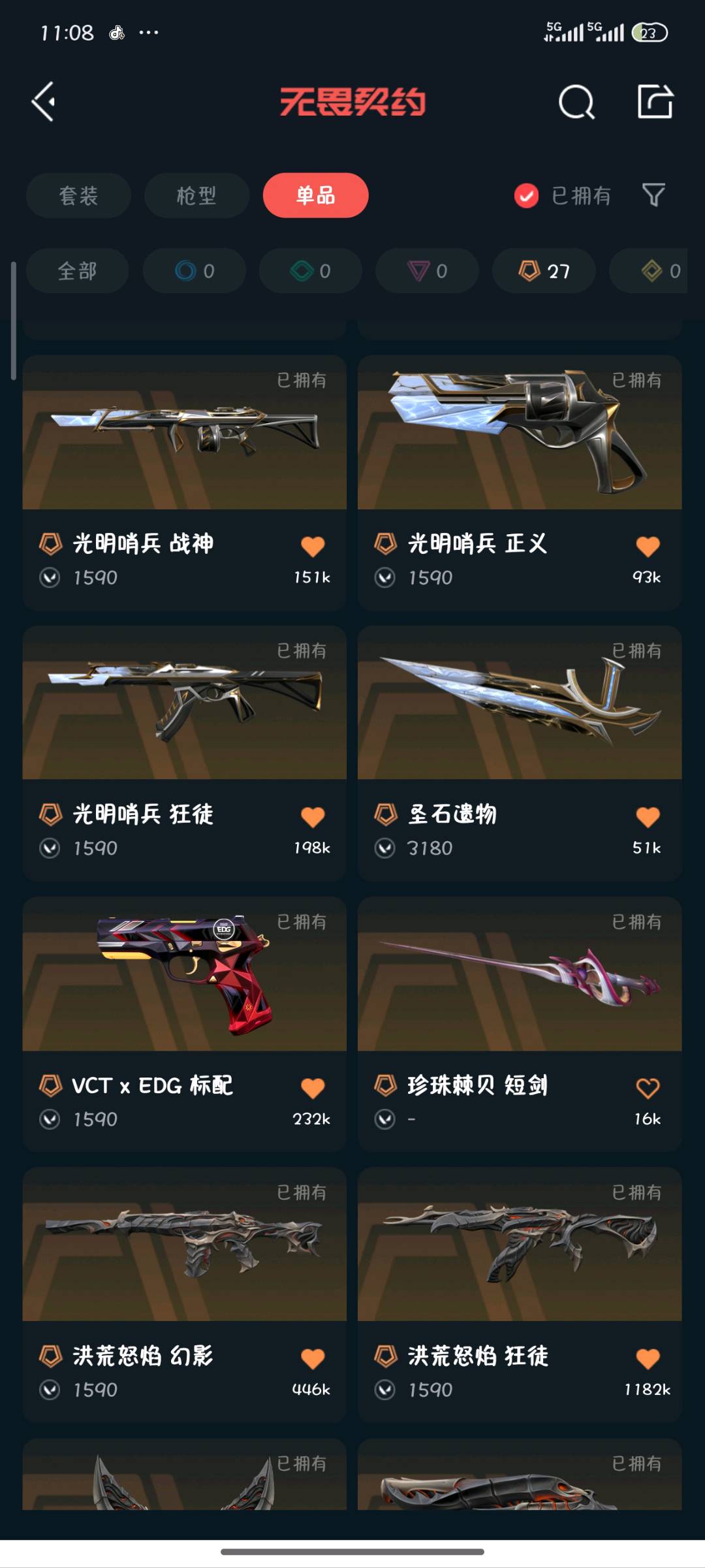Open the search icon
The height and width of the screenshot is (1568, 705).
[x=576, y=102]
